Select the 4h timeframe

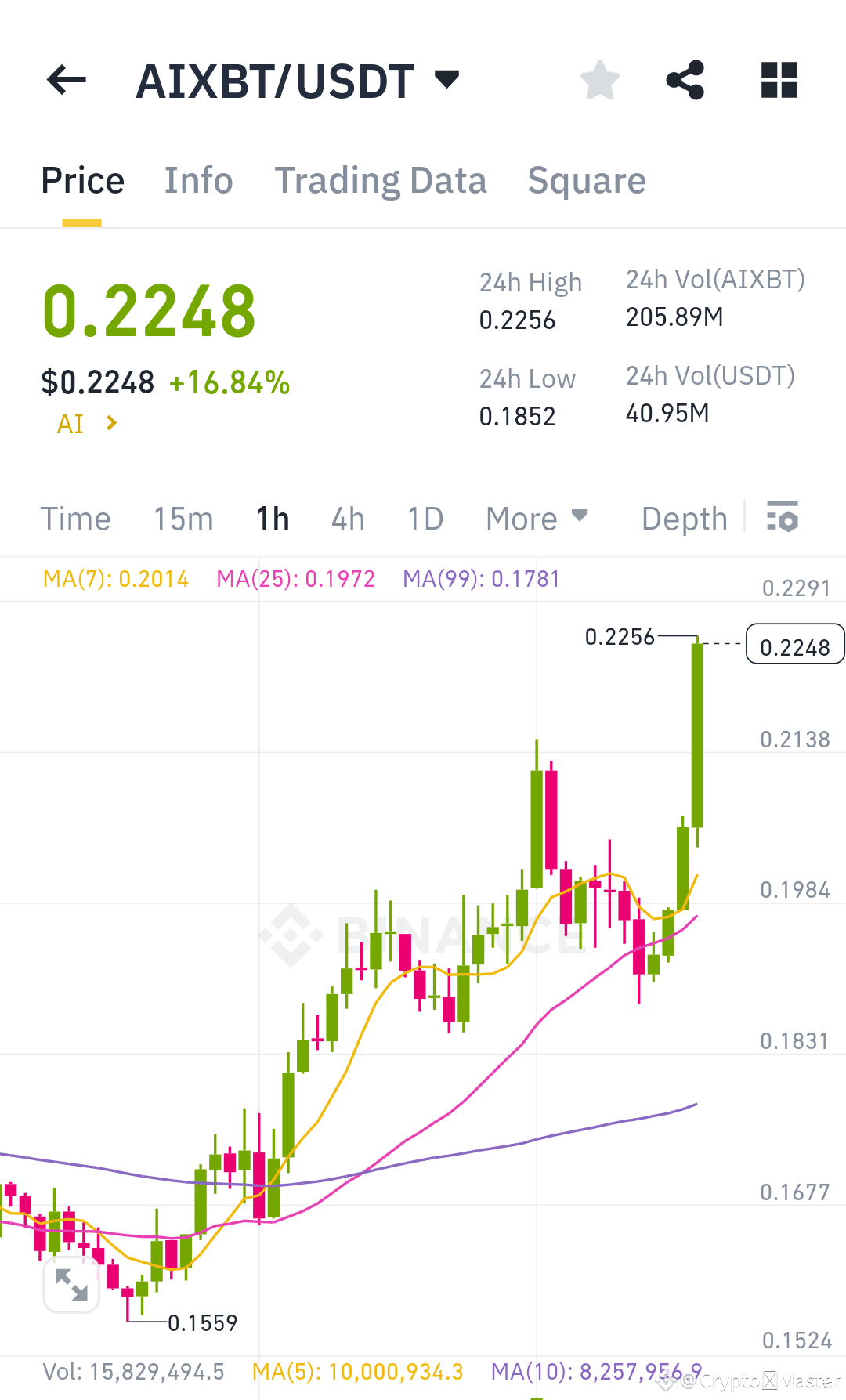pos(347,518)
